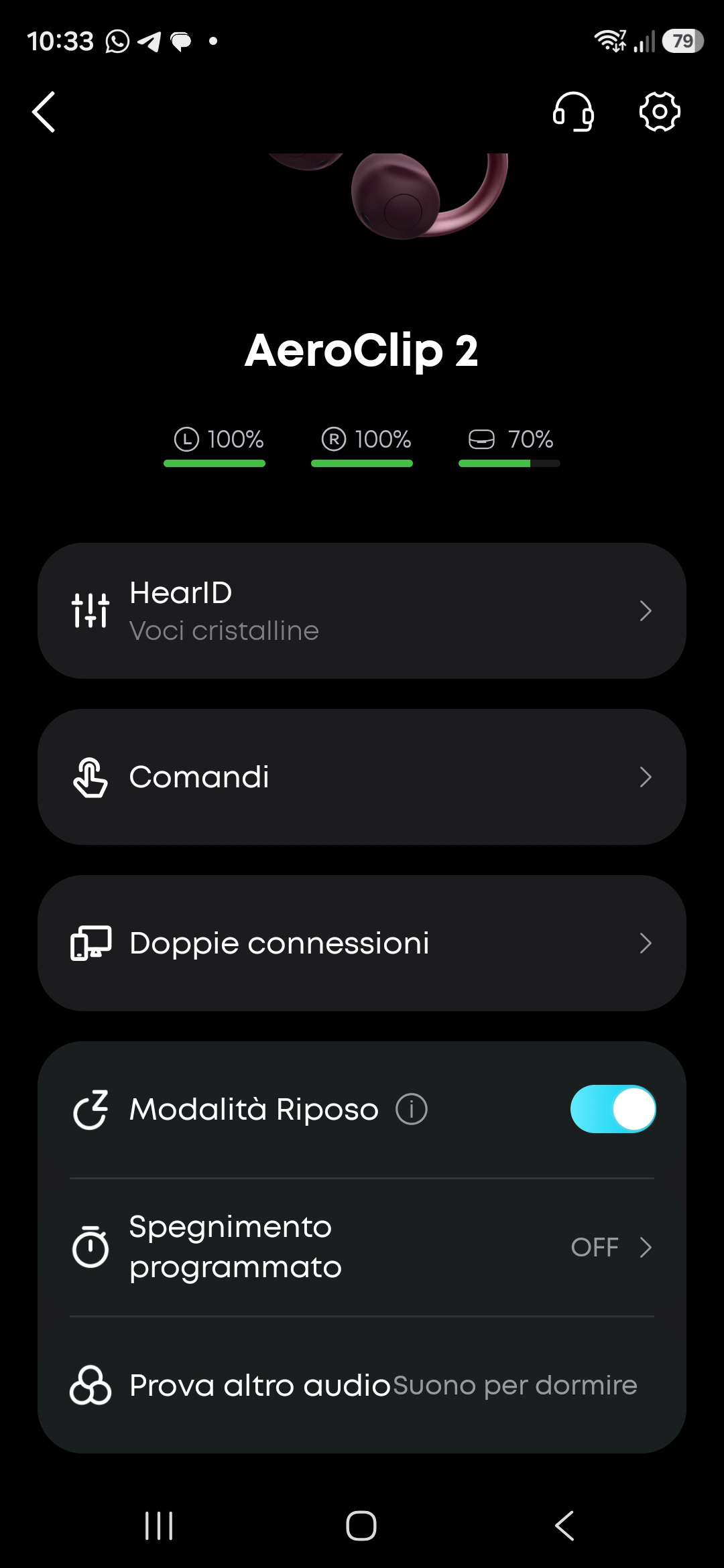The width and height of the screenshot is (724, 1568).
Task: Go back using the top-left arrow
Action: click(x=44, y=112)
